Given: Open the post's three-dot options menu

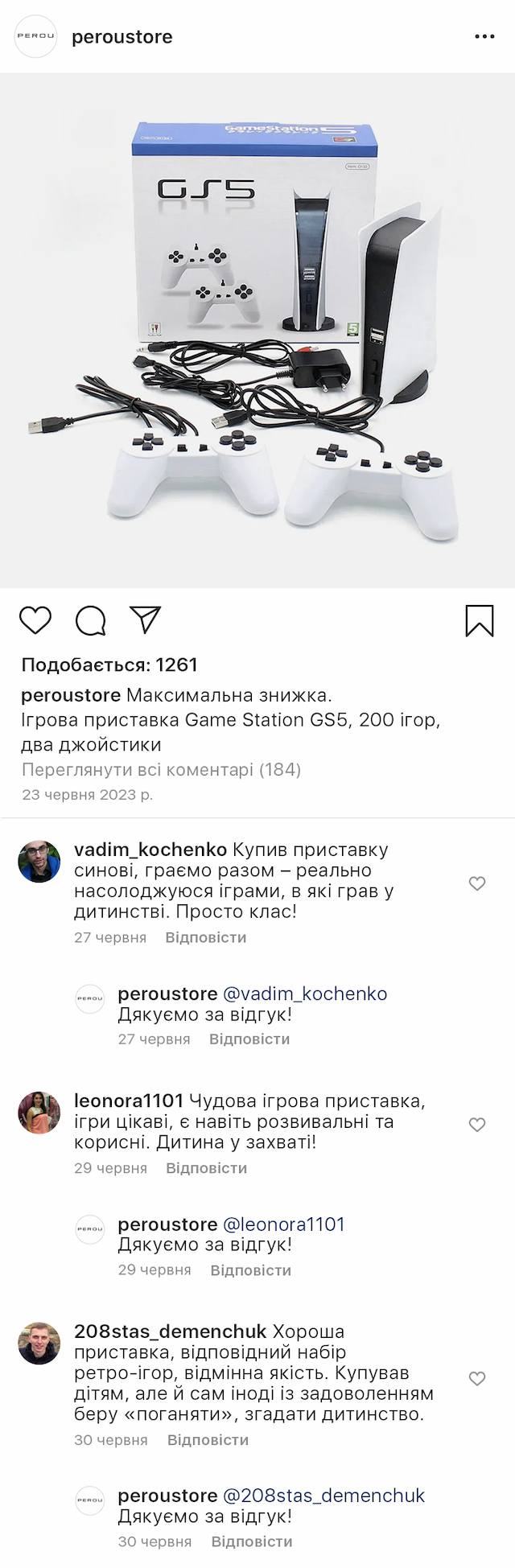Looking at the screenshot, I should pos(484,37).
